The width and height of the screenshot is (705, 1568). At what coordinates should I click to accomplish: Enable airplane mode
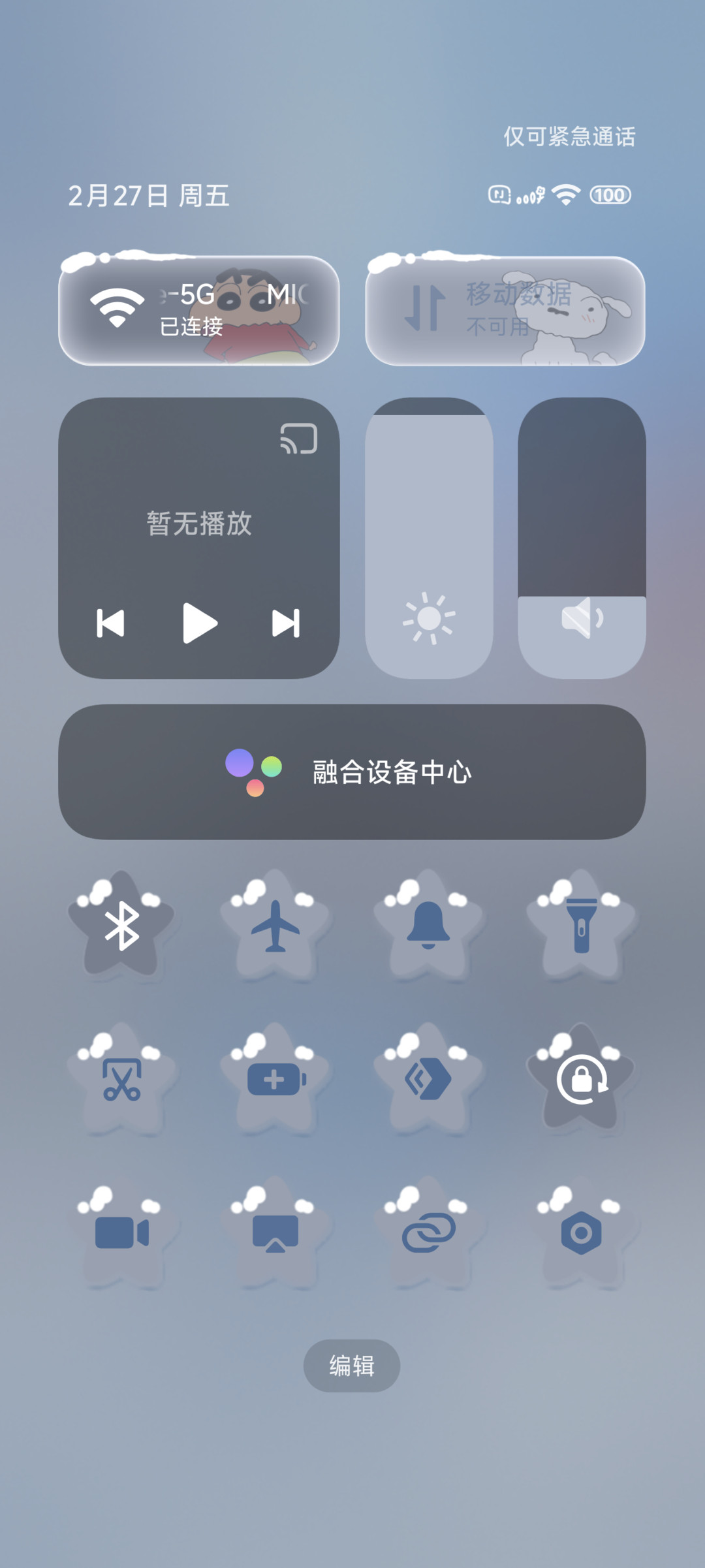(x=275, y=926)
